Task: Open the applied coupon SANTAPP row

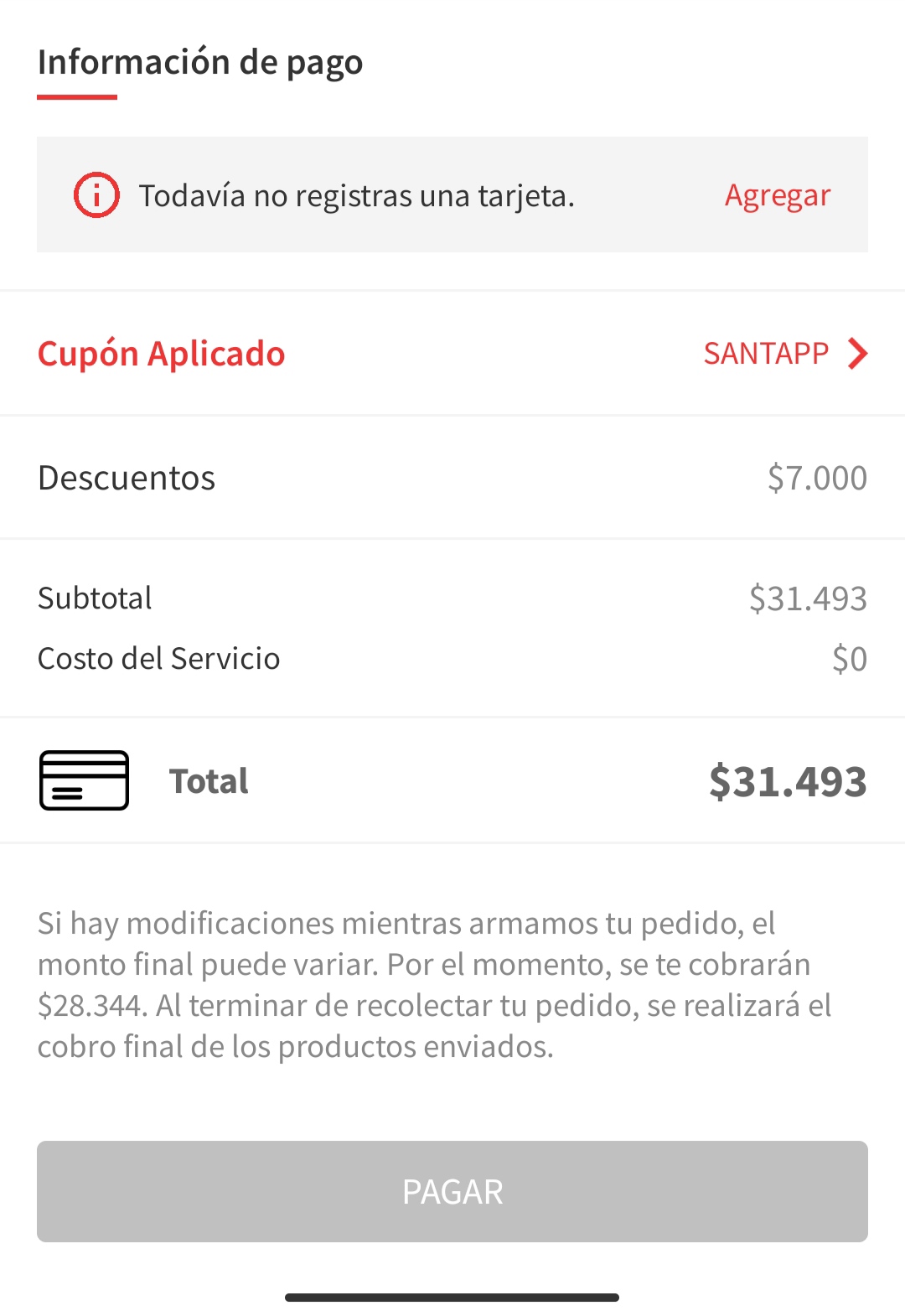Action: point(784,354)
